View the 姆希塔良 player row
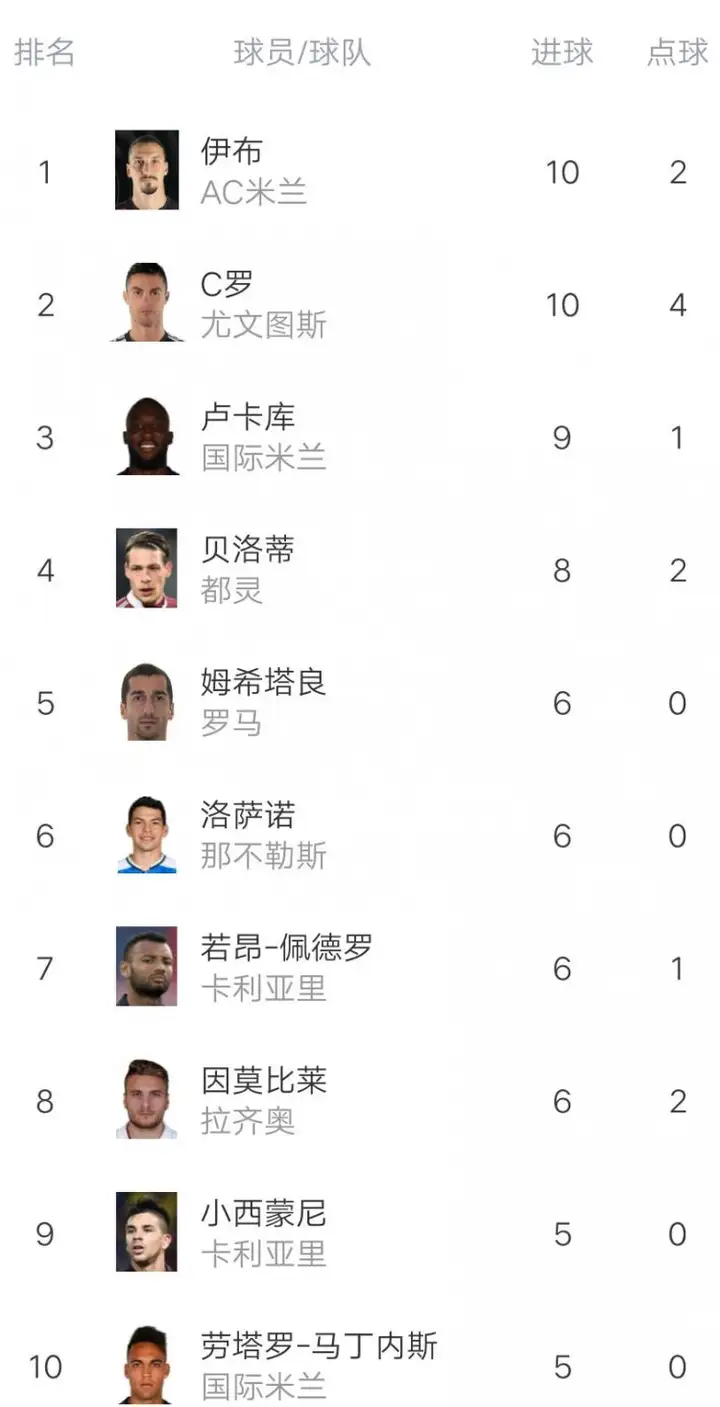This screenshot has width=720, height=1407. coord(263,702)
